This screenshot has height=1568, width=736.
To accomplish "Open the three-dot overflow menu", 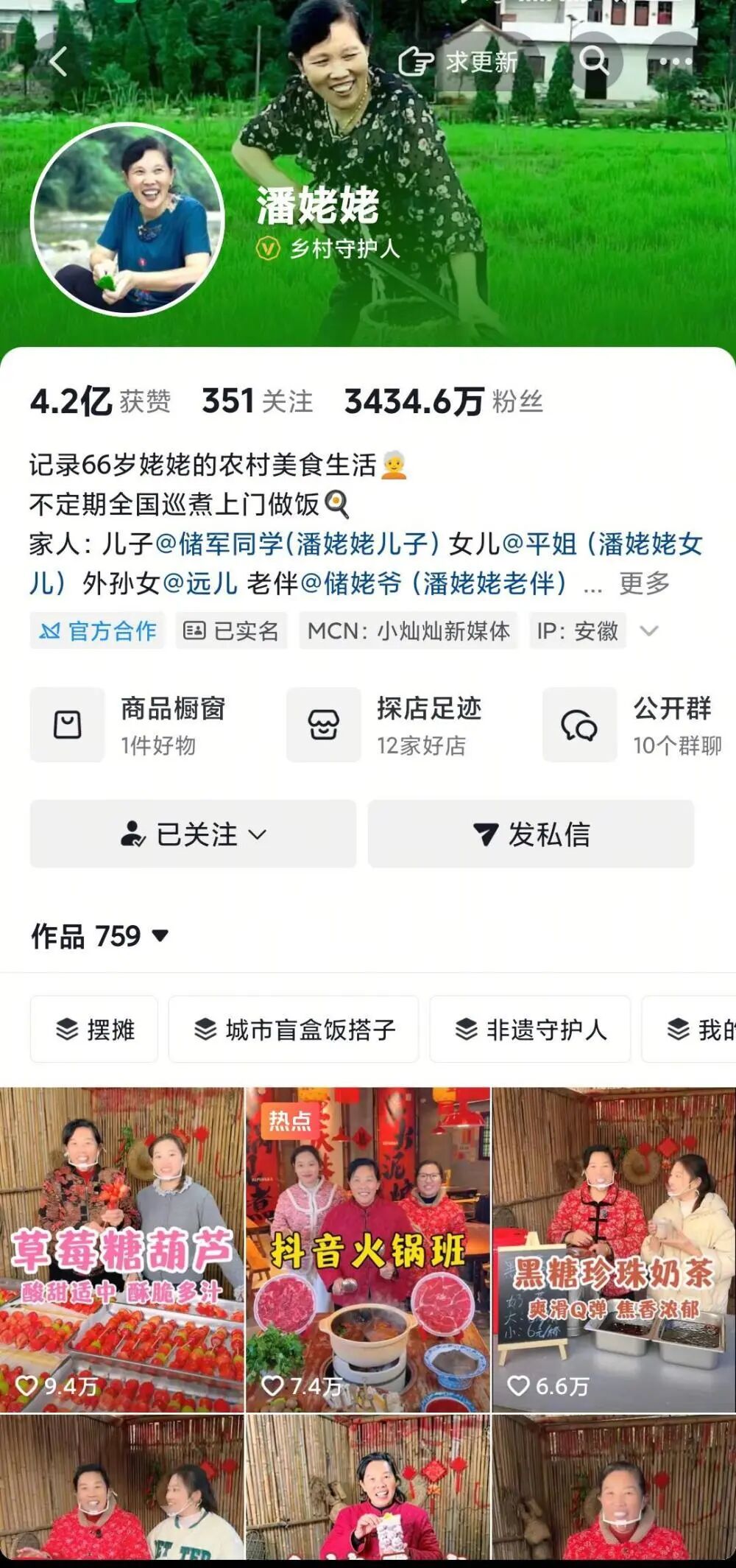I will pos(675,62).
